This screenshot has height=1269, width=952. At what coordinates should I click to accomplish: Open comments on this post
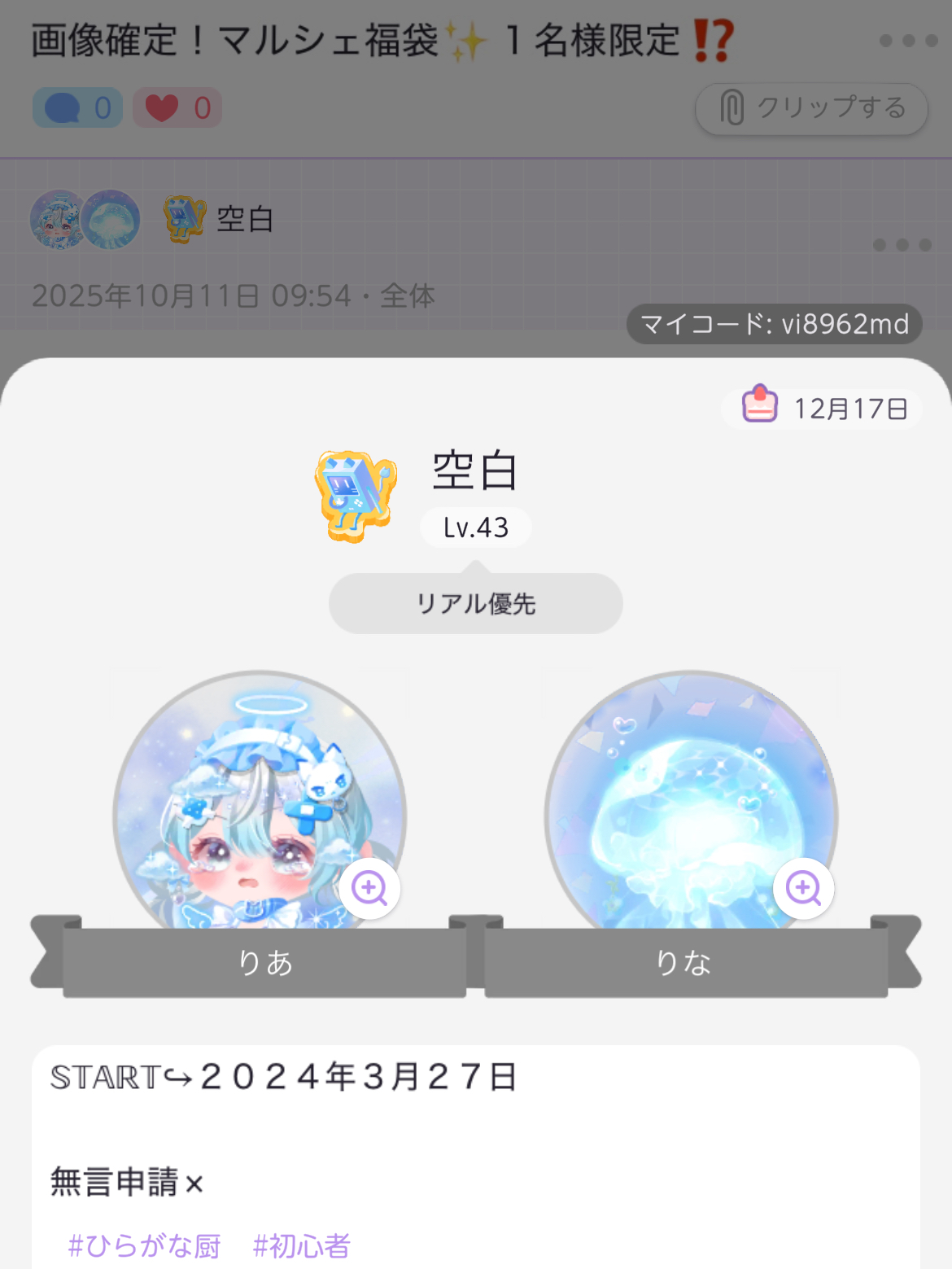coord(77,108)
